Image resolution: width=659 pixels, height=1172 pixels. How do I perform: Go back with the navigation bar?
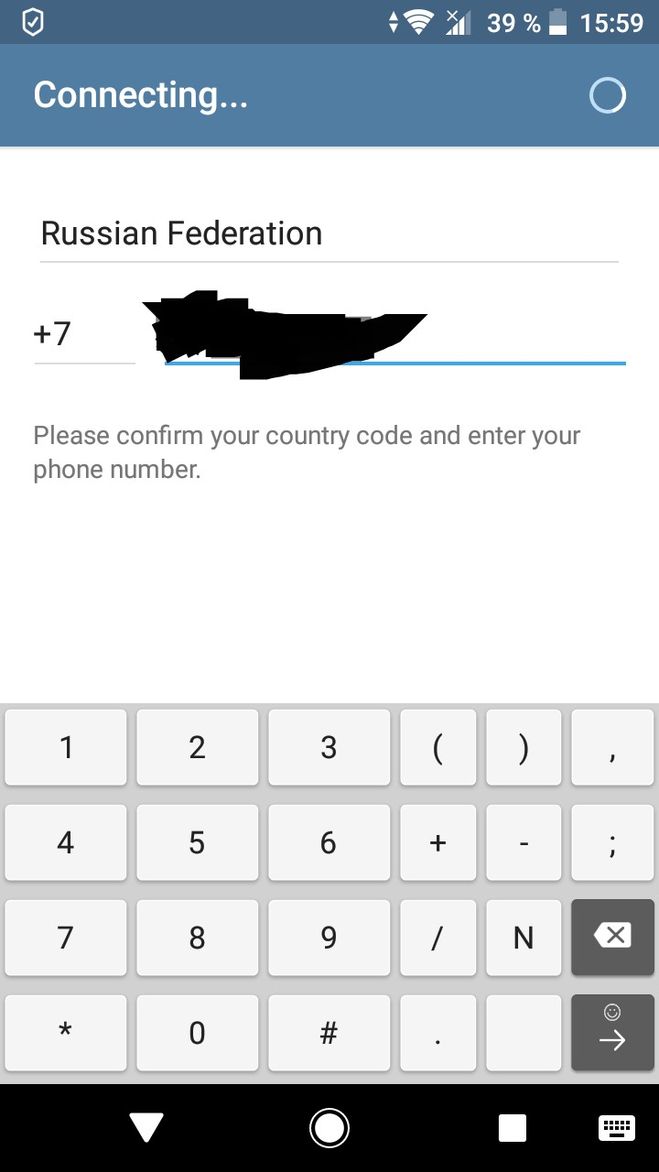coord(146,1128)
